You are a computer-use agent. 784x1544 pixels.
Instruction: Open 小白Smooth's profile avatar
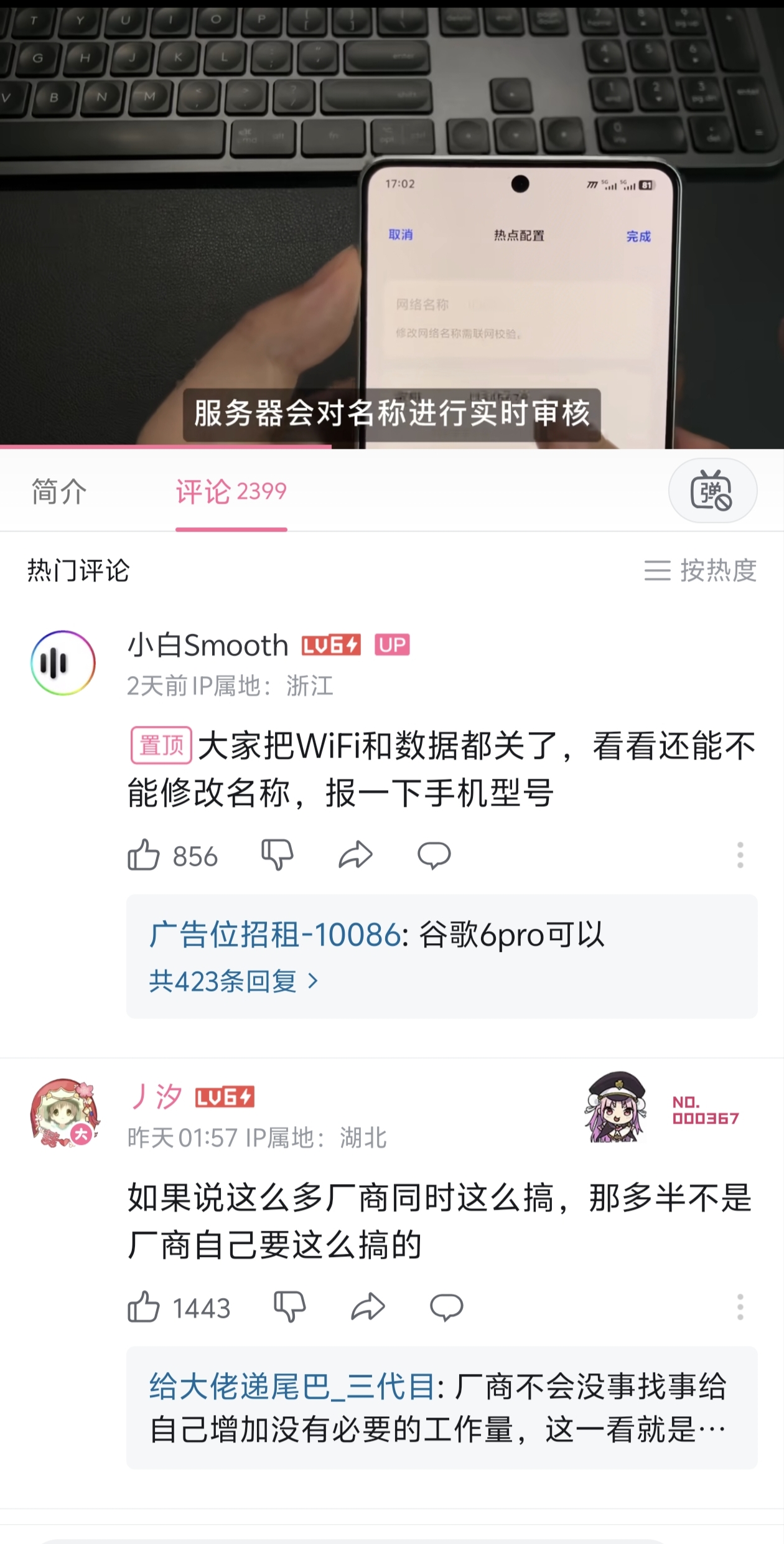(63, 662)
